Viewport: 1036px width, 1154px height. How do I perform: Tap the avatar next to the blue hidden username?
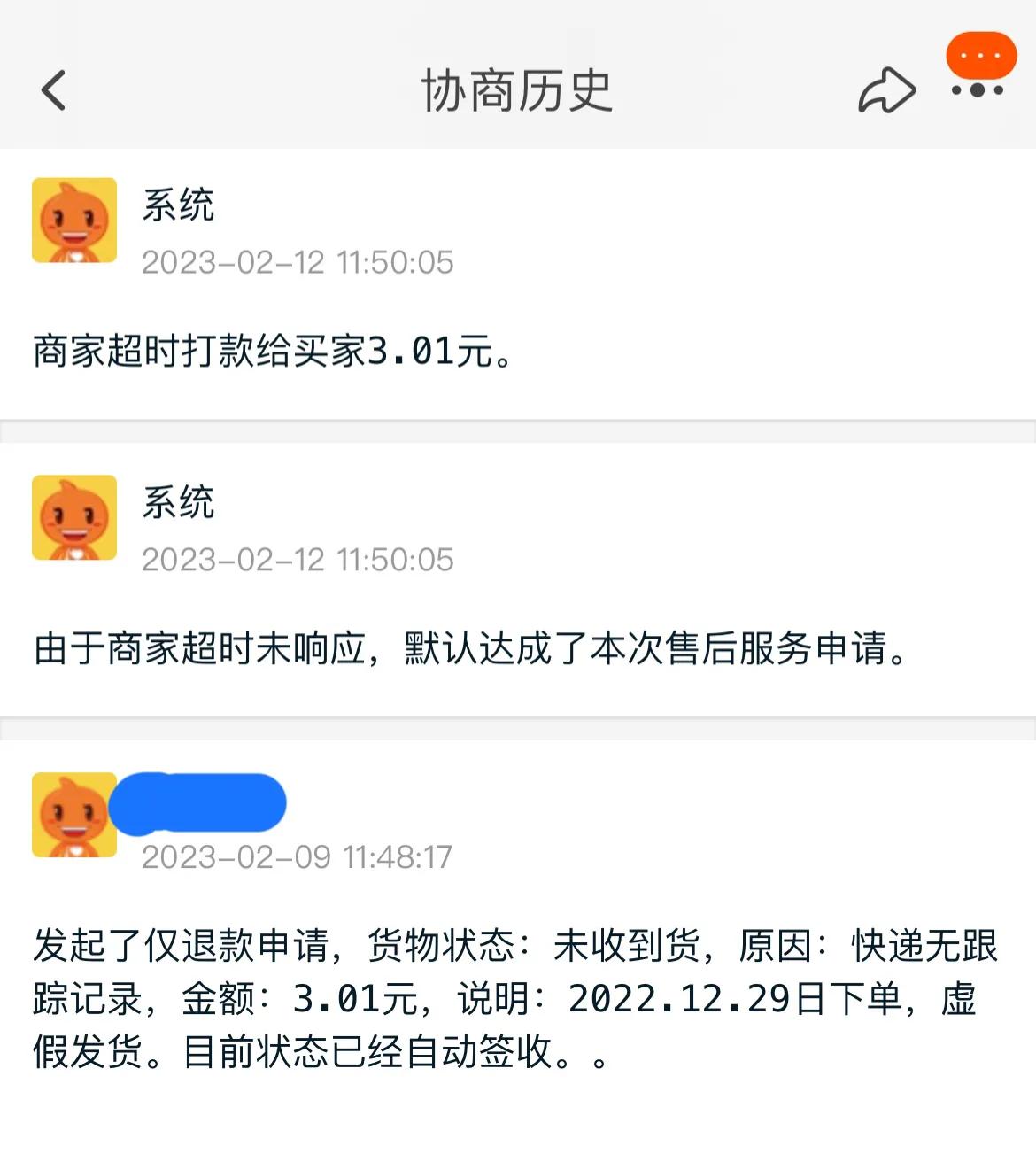click(x=73, y=815)
